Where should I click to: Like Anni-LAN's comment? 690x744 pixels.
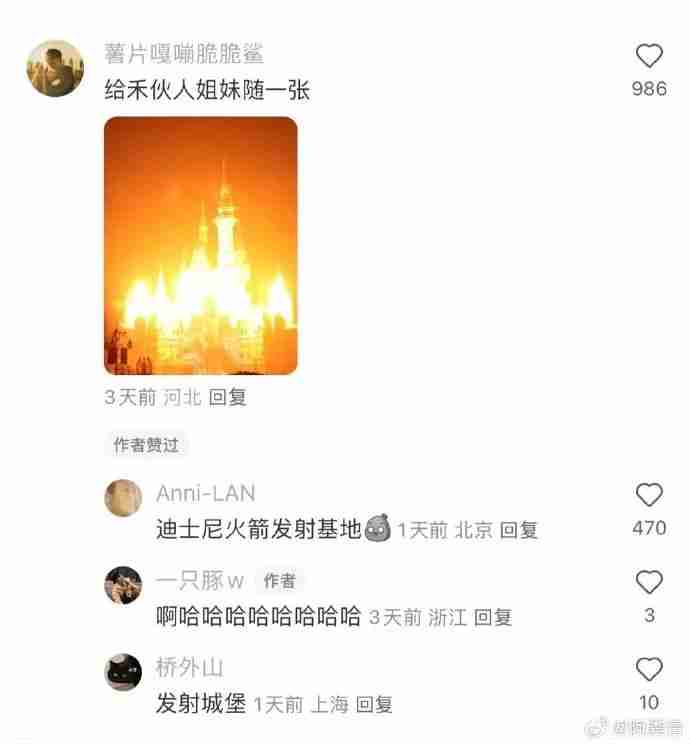pos(649,495)
